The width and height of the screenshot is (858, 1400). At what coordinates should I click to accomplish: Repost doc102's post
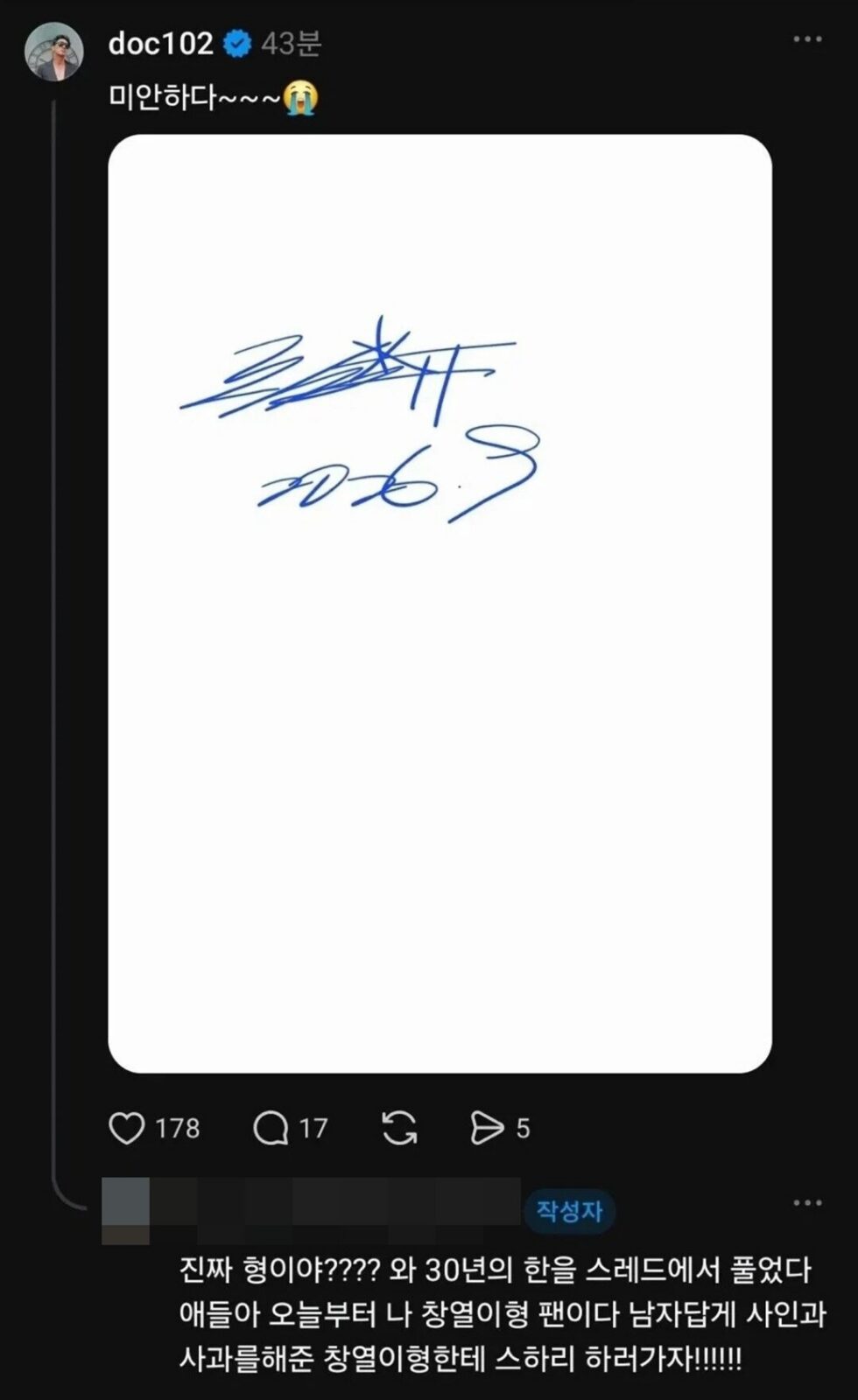[400, 1128]
